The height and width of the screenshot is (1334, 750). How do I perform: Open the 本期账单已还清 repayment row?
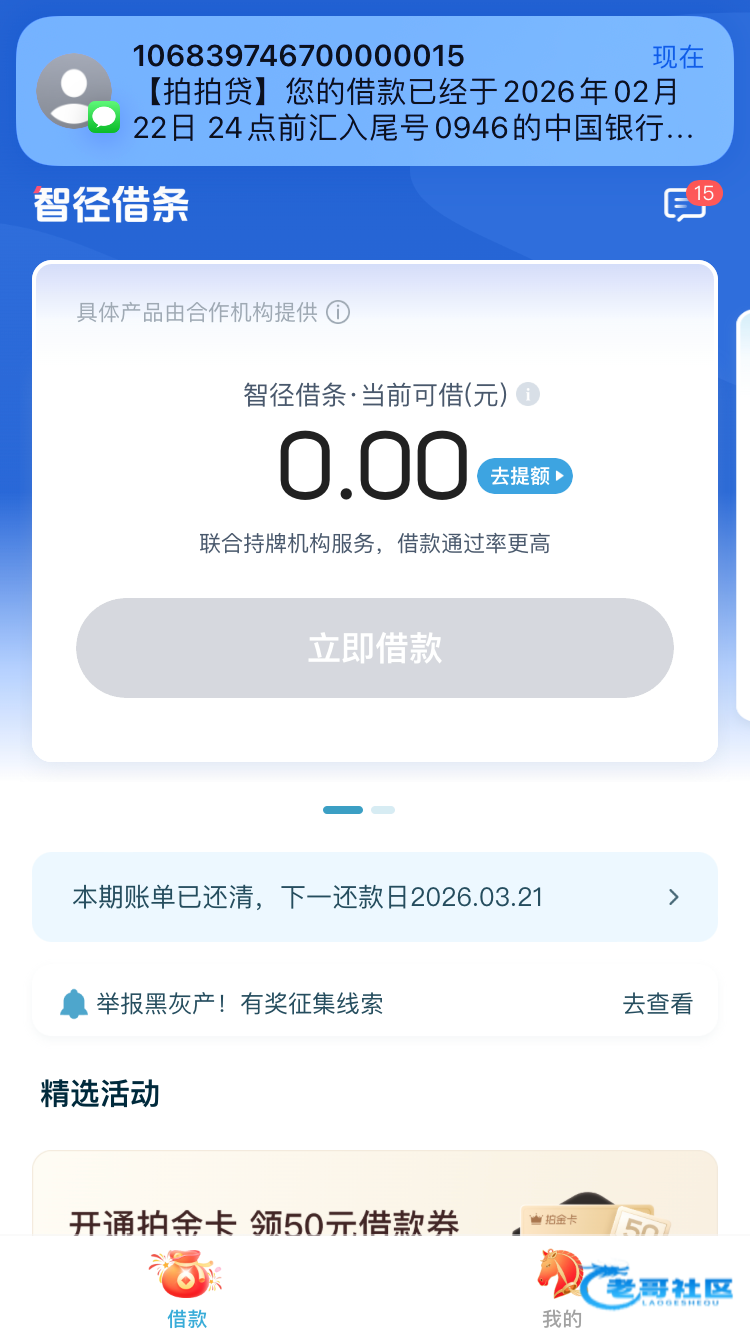[375, 897]
